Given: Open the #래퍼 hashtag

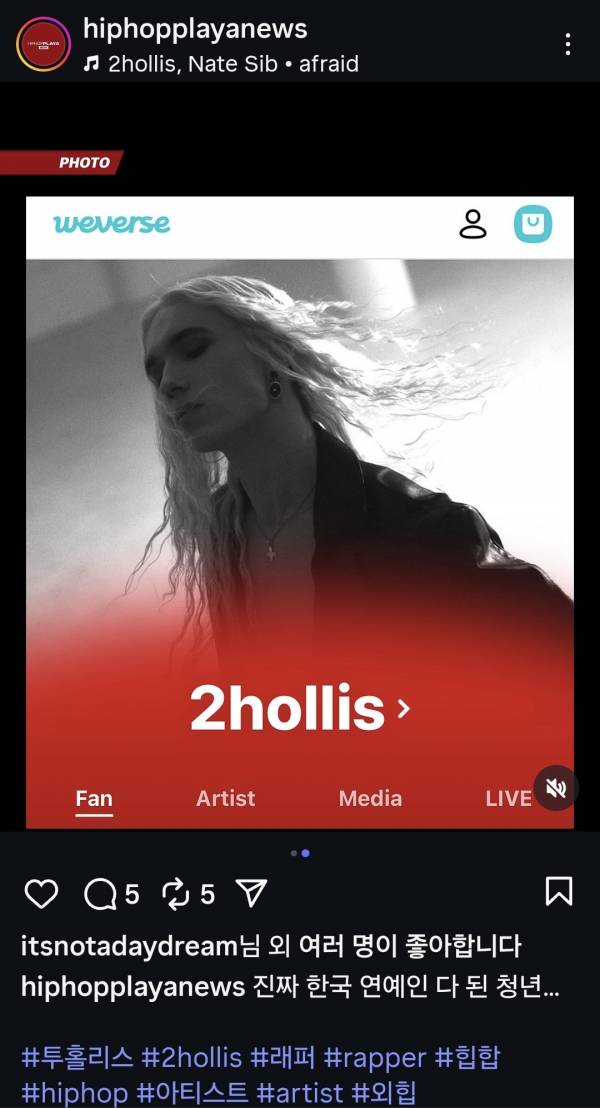Looking at the screenshot, I should [283, 1057].
